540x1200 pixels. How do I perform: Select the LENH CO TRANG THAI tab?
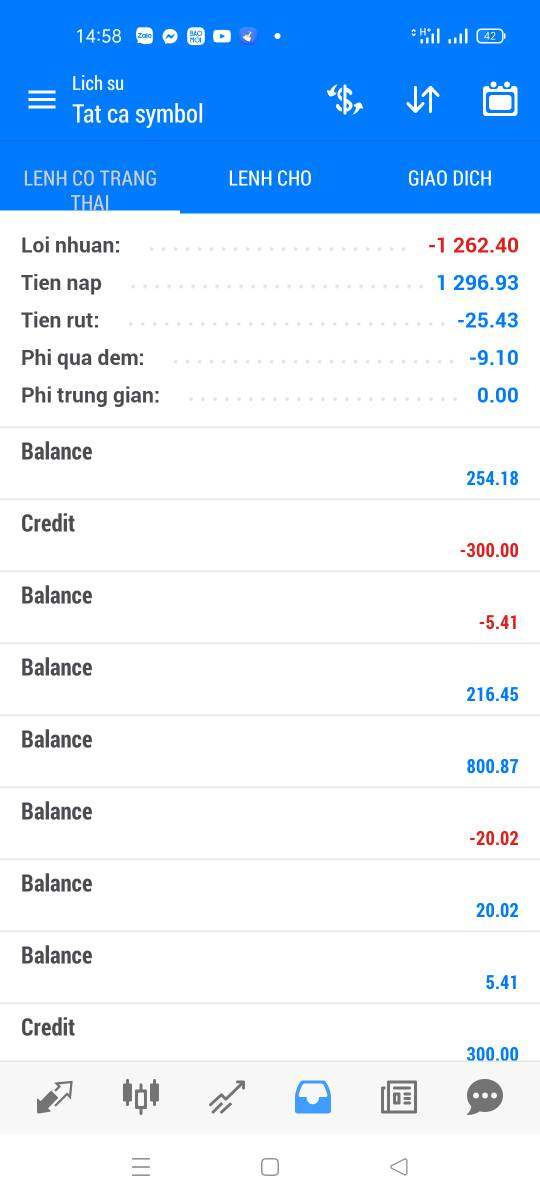pos(90,189)
